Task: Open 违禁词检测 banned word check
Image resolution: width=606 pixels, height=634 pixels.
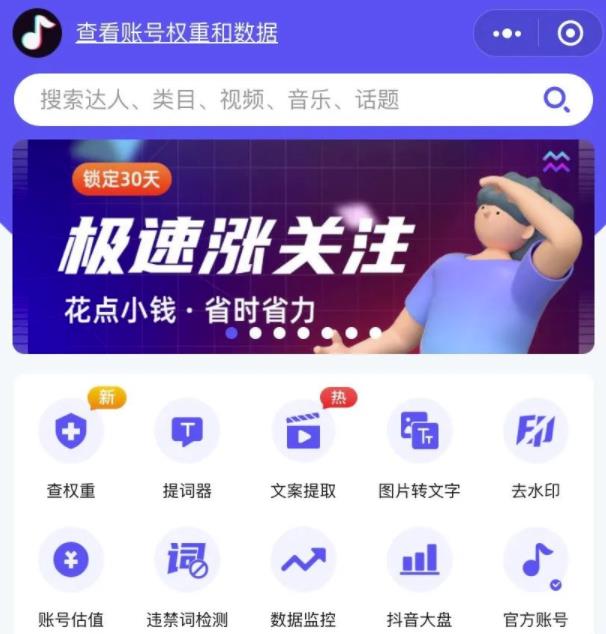Action: click(187, 561)
